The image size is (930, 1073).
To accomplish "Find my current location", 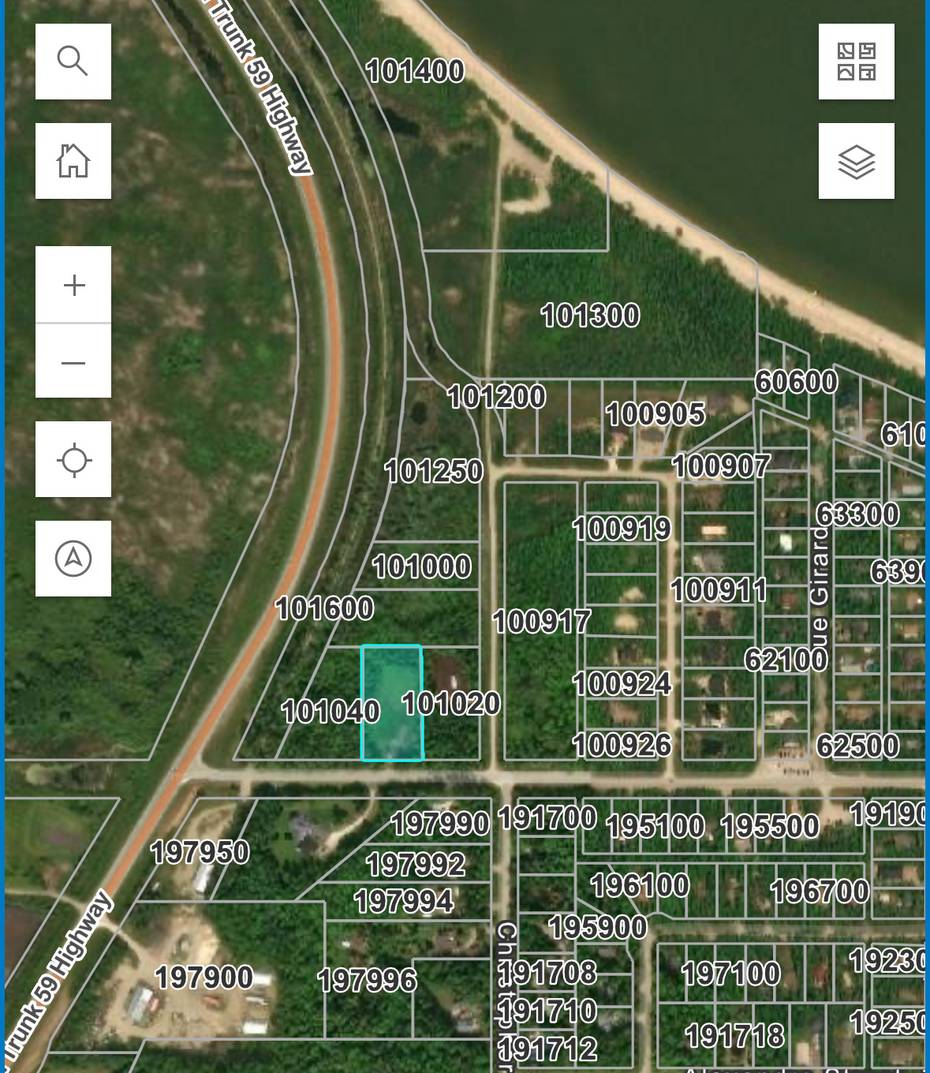I will (73, 460).
